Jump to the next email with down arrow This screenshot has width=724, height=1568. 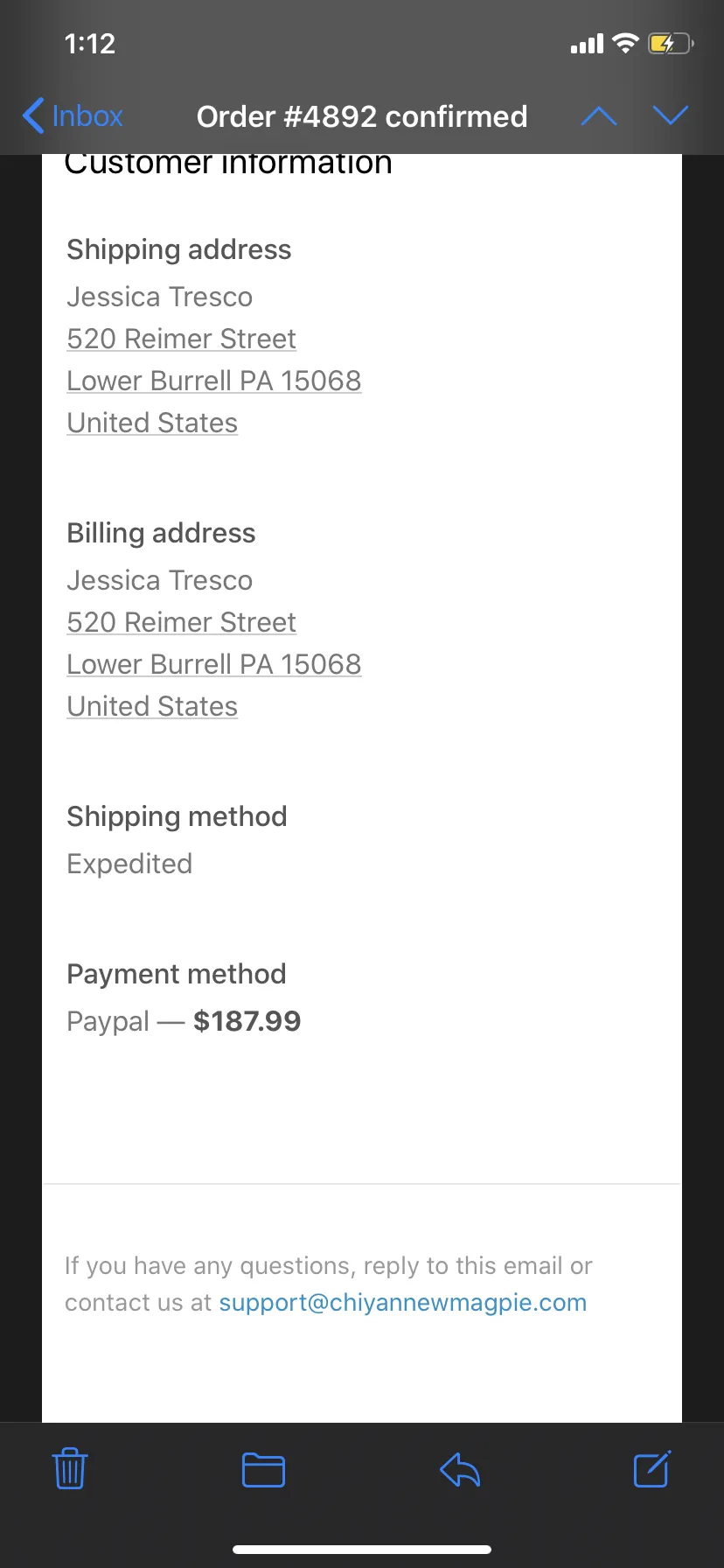[671, 116]
